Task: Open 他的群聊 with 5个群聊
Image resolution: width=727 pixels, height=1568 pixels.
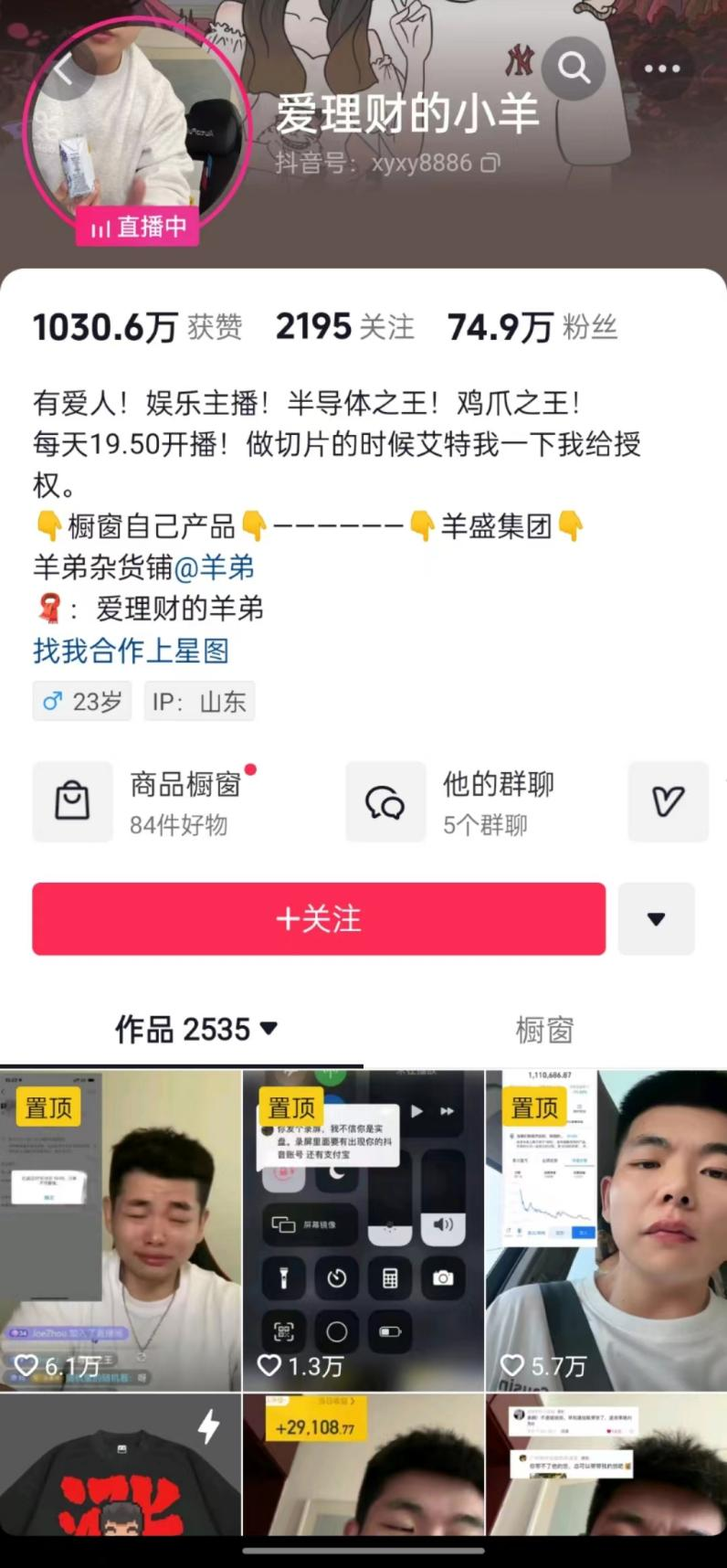Action: (457, 802)
